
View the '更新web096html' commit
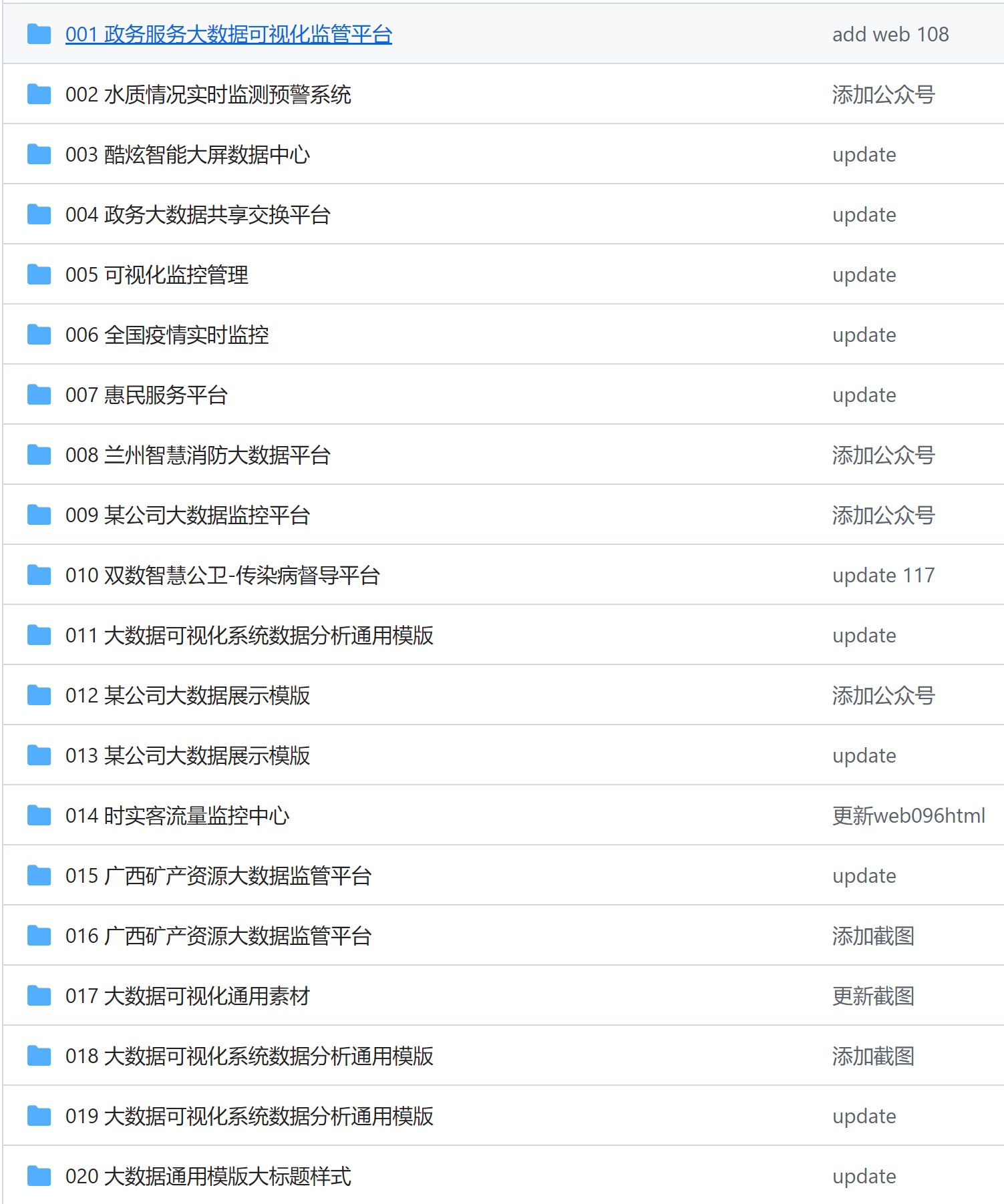pos(908,815)
